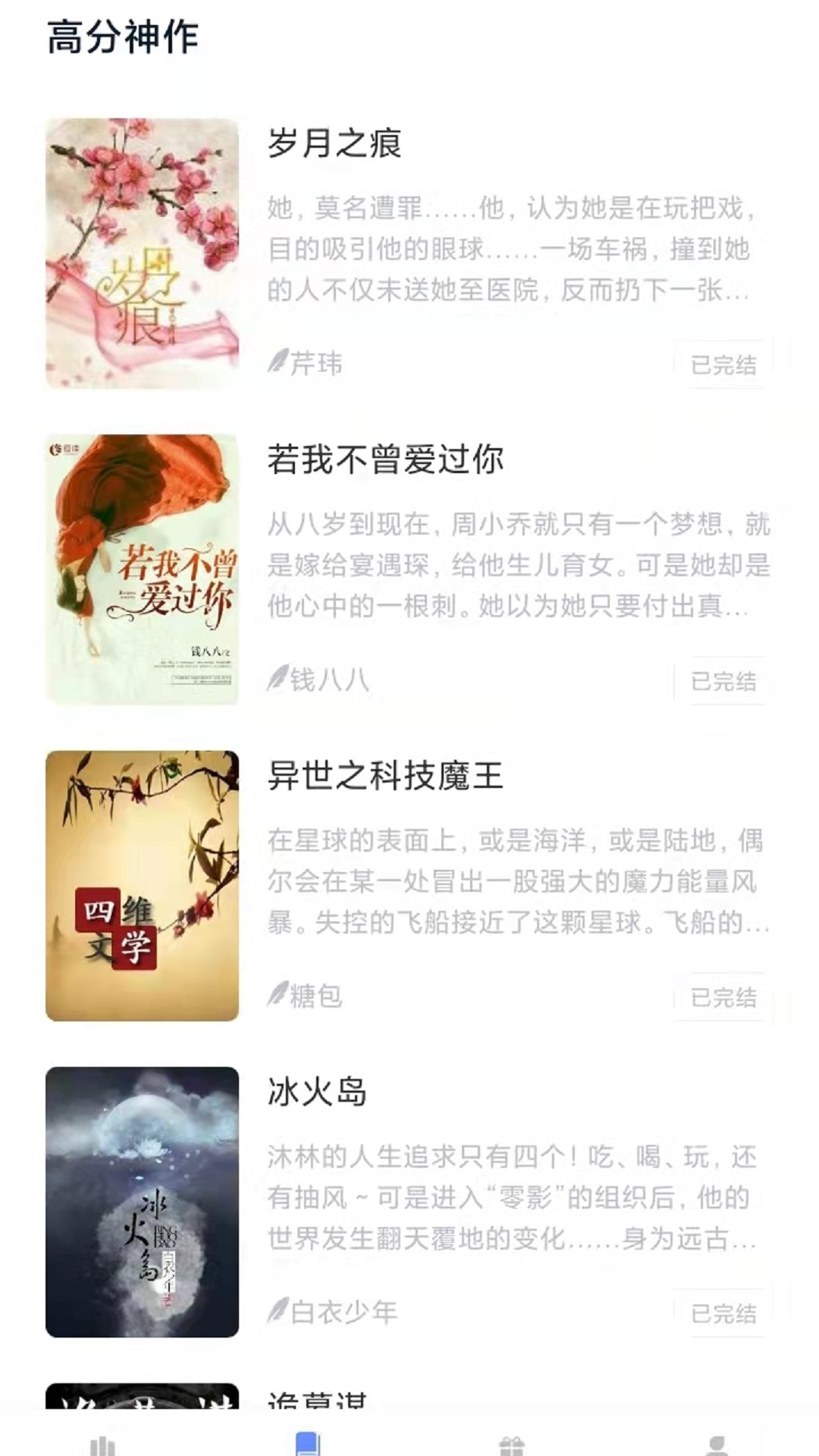Screen dimensions: 819x1456
Task: Open the book 岁月之痕
Action: pyautogui.click(x=334, y=143)
